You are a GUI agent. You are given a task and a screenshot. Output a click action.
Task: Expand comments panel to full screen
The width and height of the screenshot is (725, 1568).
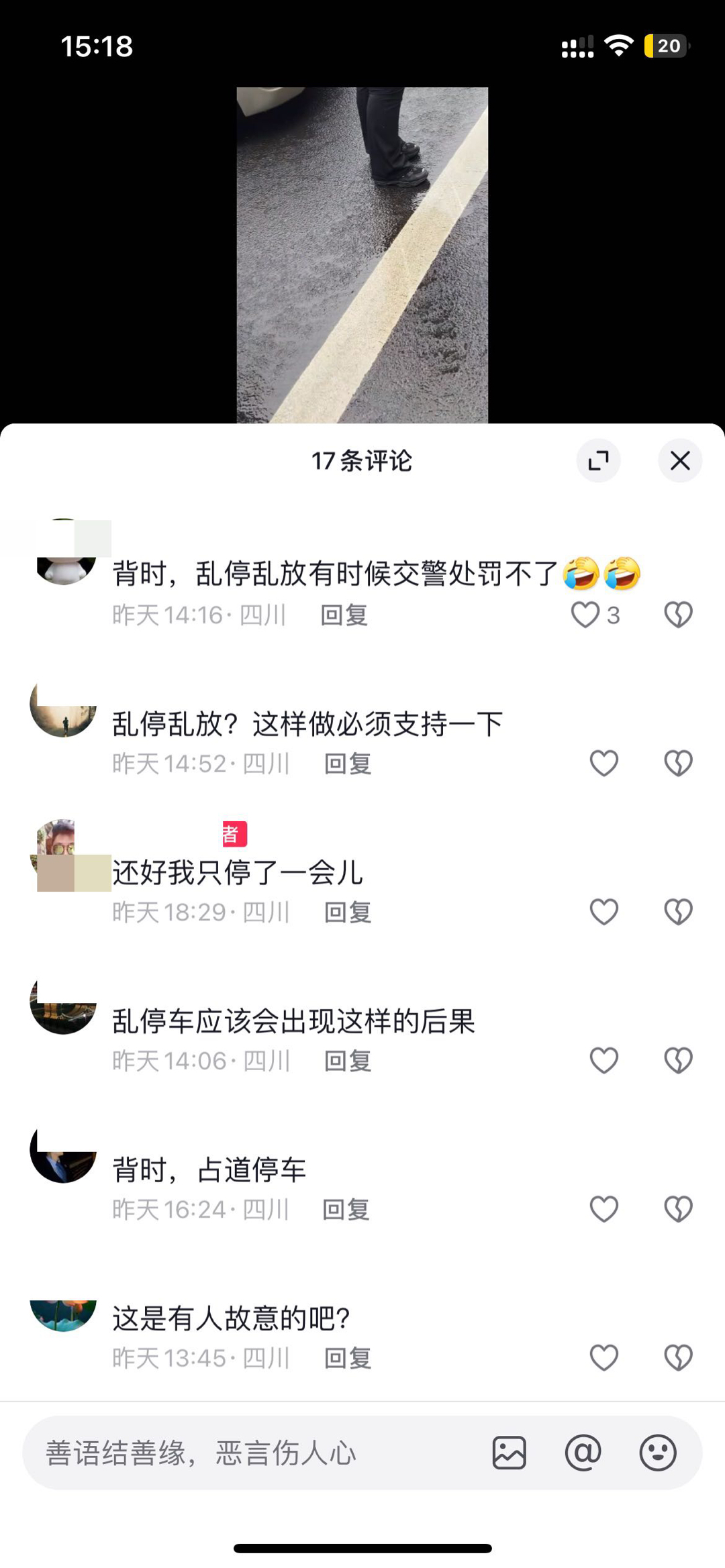click(x=597, y=461)
